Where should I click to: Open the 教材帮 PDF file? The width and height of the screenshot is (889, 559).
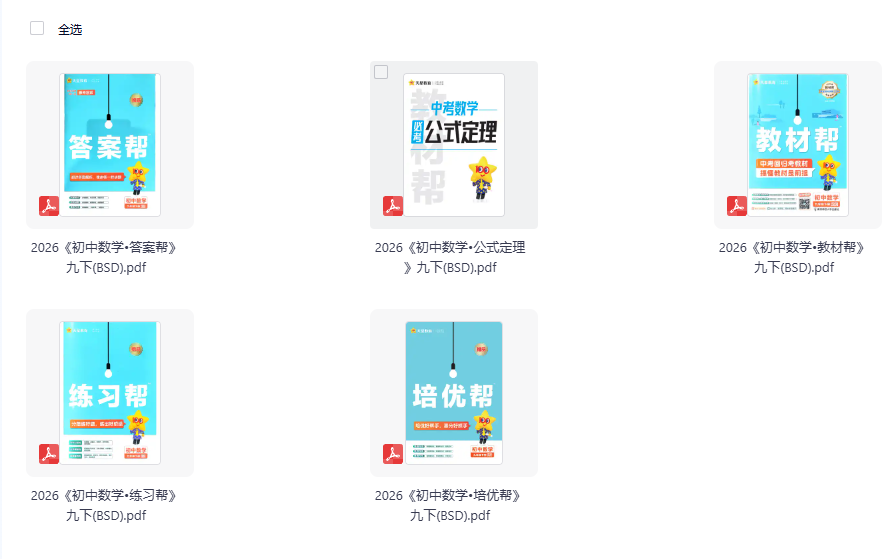797,144
